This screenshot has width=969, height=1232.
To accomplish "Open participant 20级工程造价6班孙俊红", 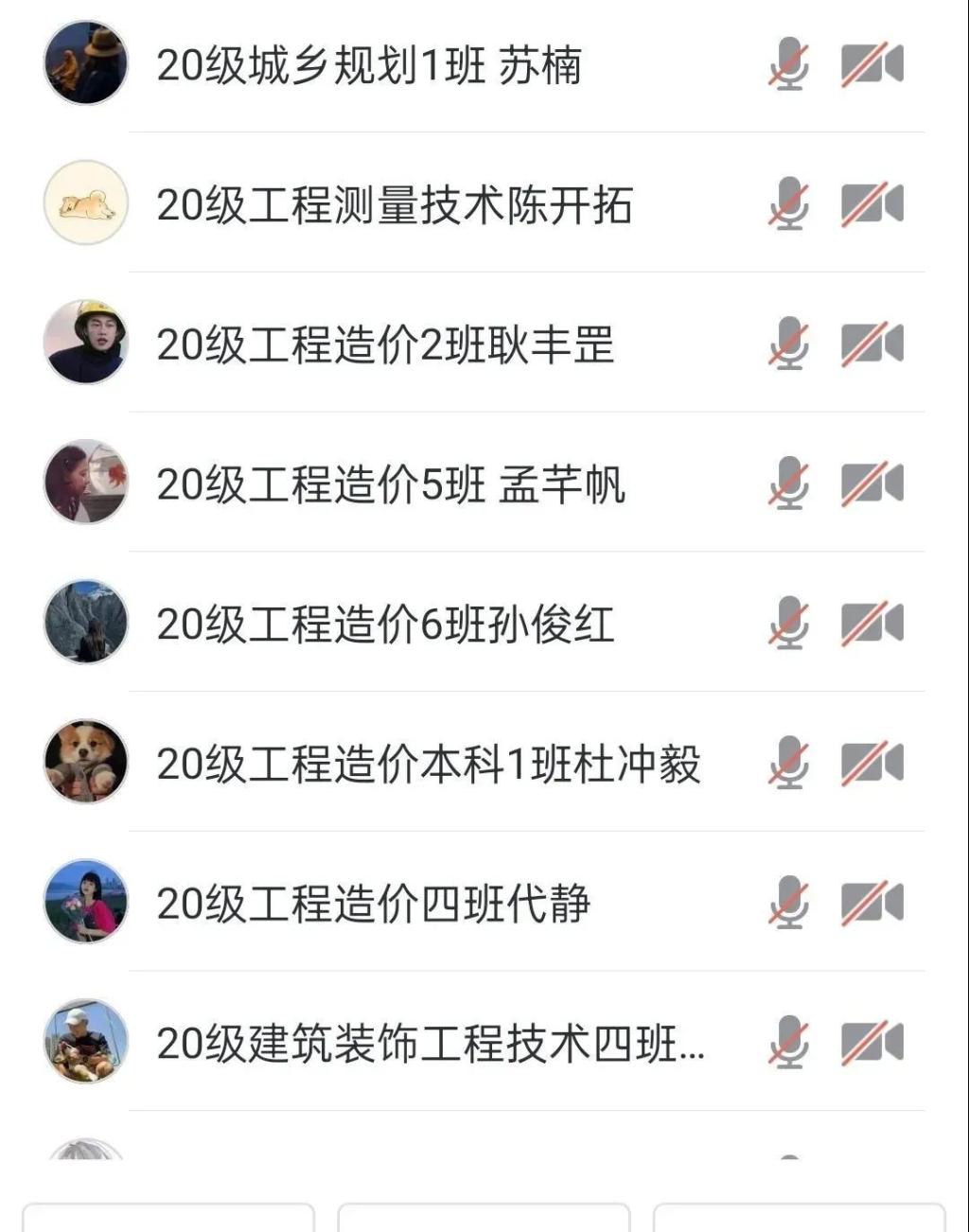I will point(385,625).
